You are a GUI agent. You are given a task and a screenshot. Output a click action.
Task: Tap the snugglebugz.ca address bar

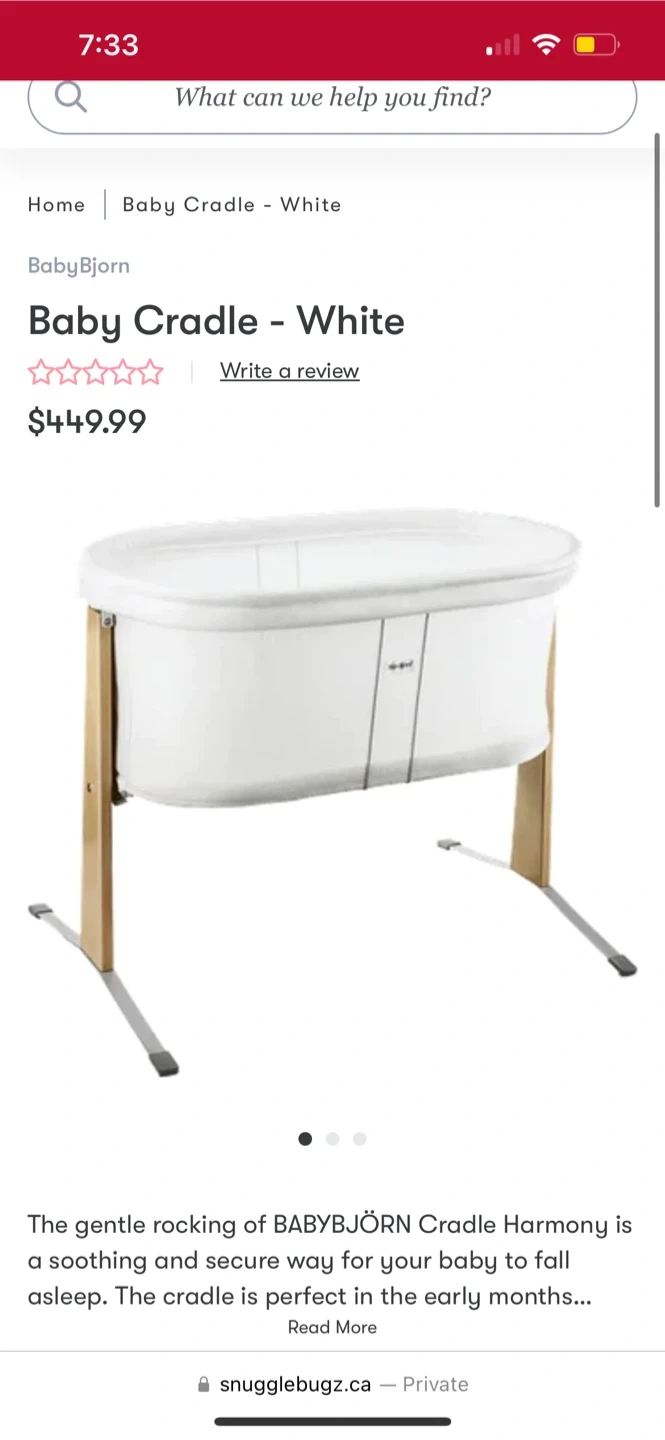click(x=332, y=1384)
